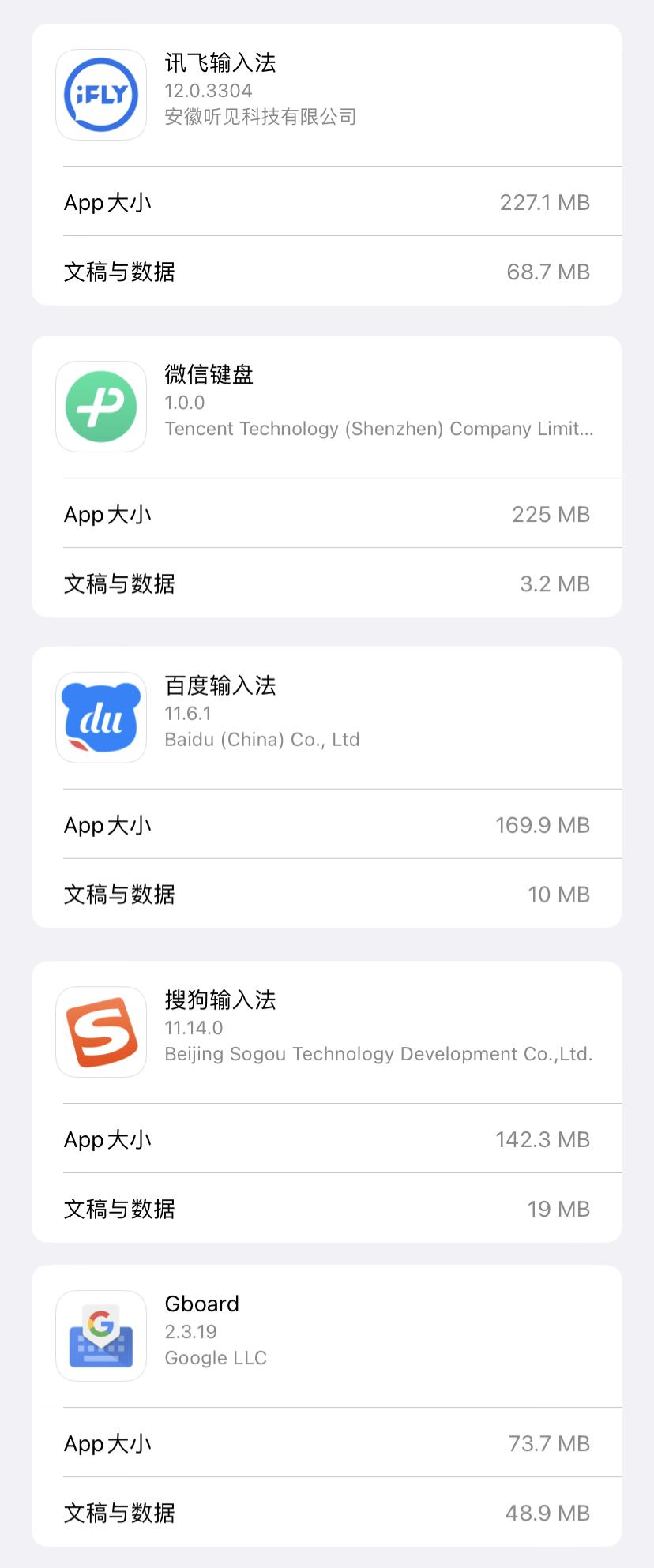Select the iFLY speech bubble logo
This screenshot has height=1568, width=654.
pyautogui.click(x=100, y=93)
